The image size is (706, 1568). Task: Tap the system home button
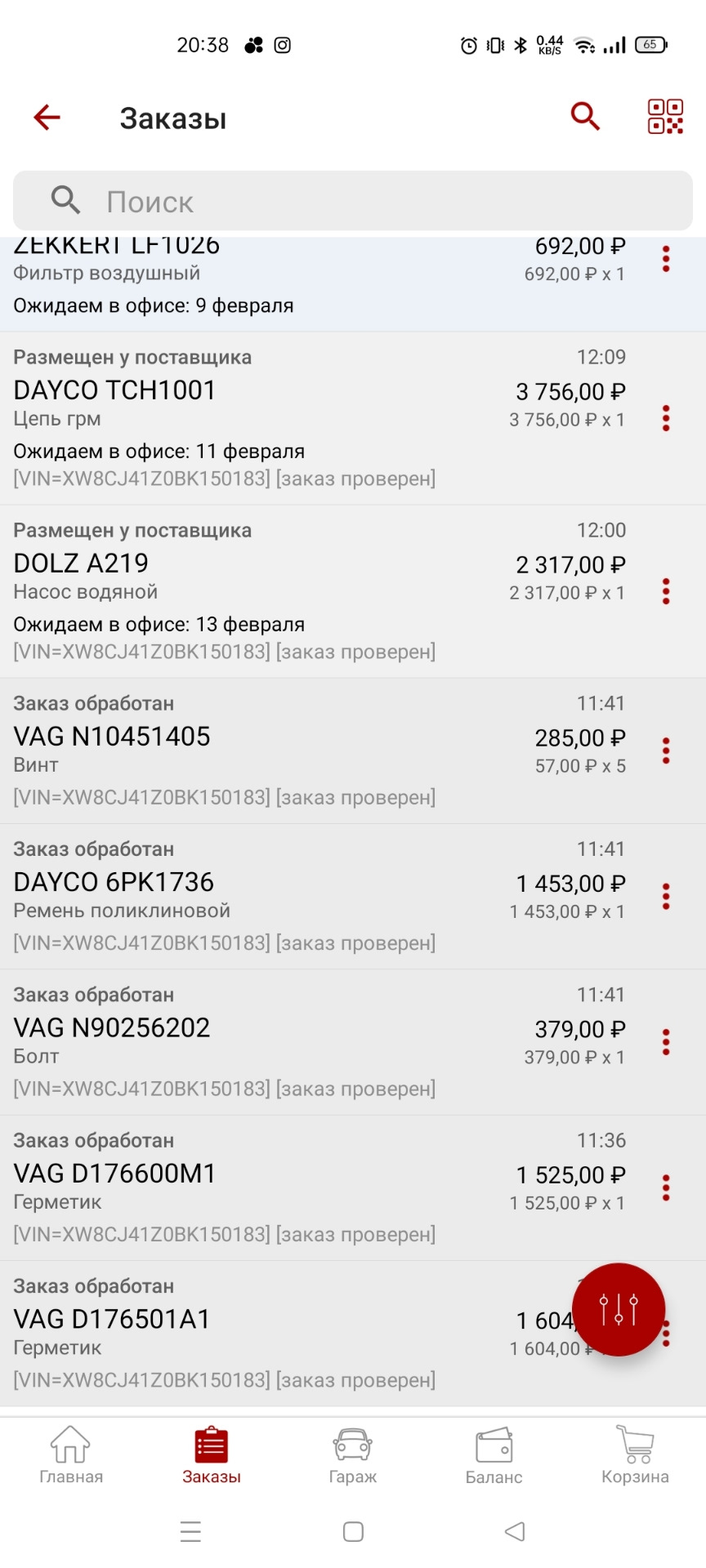(x=353, y=1531)
